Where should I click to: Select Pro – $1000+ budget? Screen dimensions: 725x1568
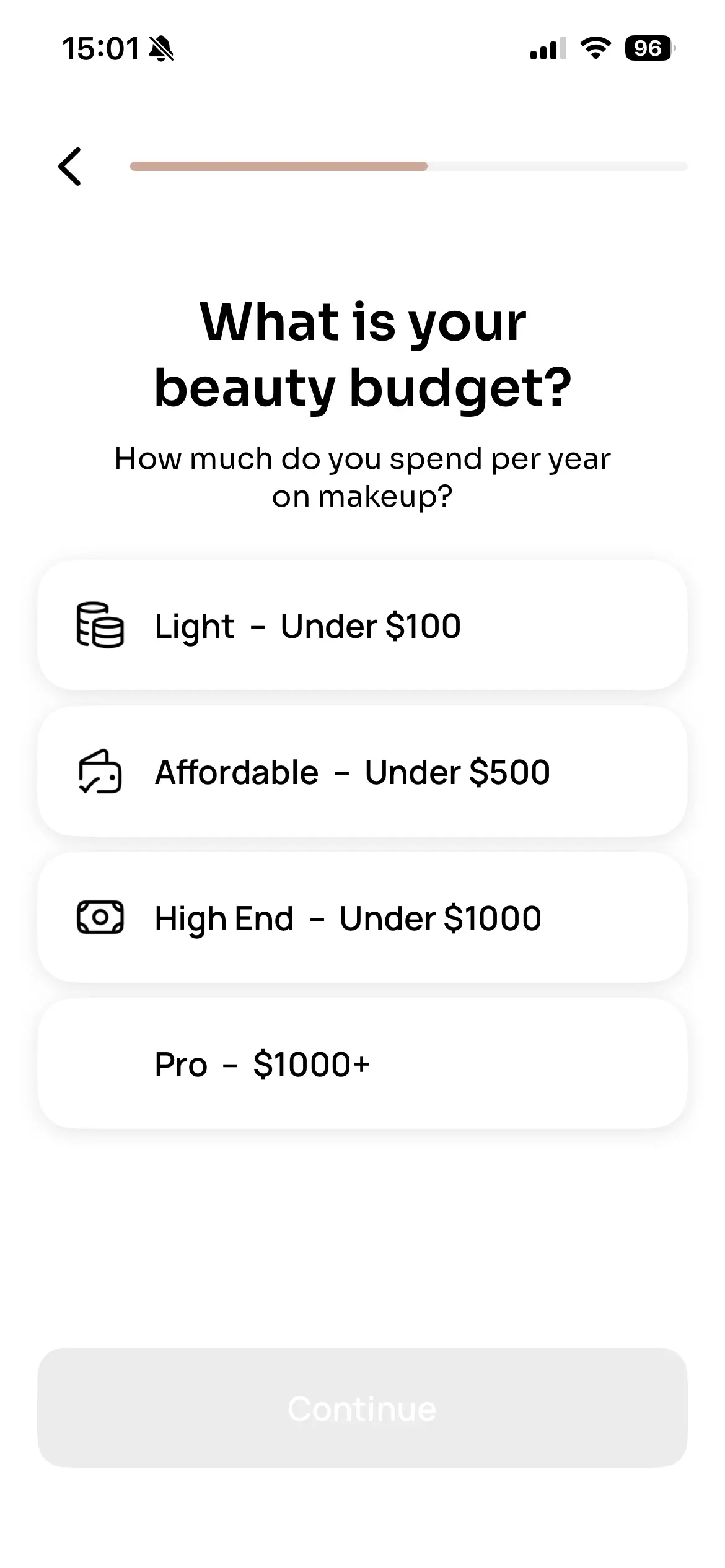[362, 1064]
